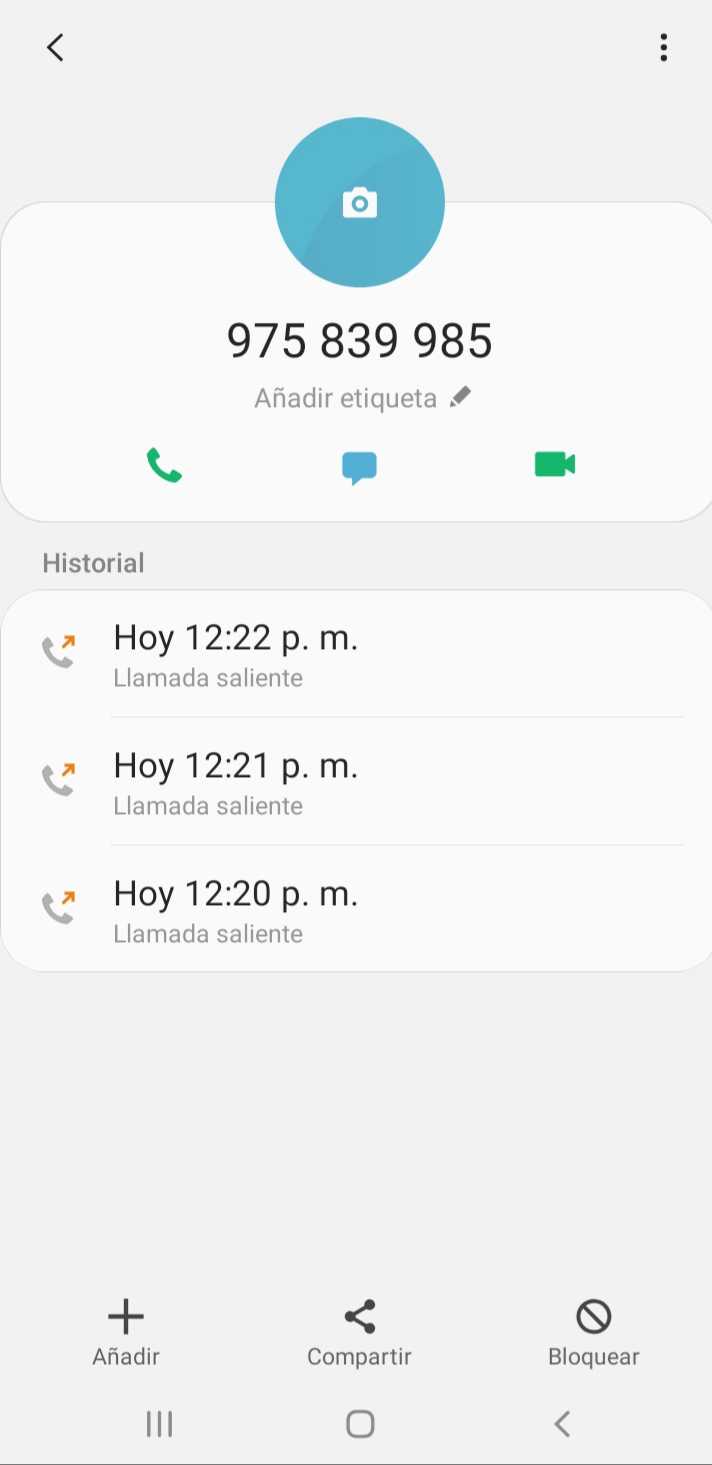Call 975 839 985 with the green phone
Image resolution: width=712 pixels, height=1465 pixels.
(x=164, y=465)
